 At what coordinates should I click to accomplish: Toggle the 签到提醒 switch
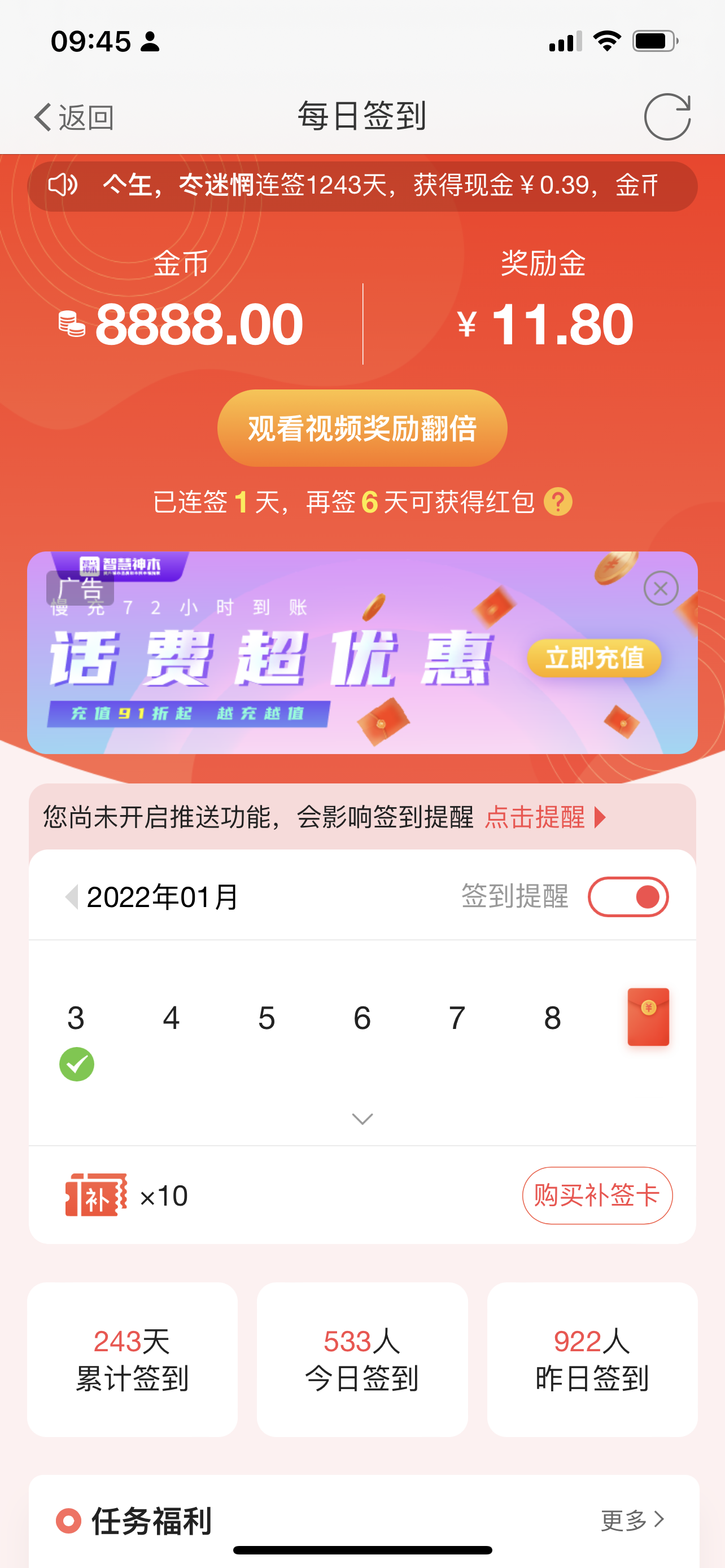(628, 897)
